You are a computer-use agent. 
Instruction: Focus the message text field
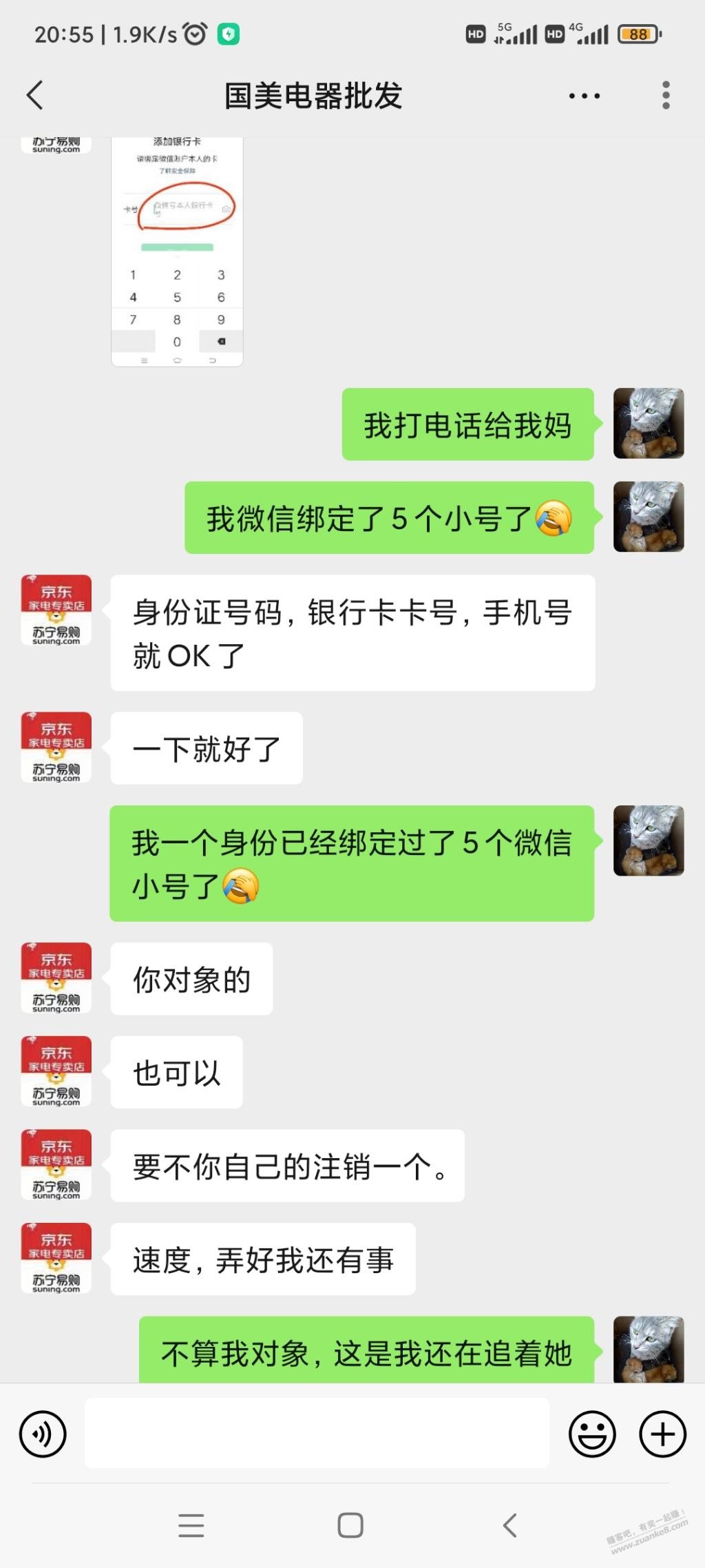[x=317, y=1434]
